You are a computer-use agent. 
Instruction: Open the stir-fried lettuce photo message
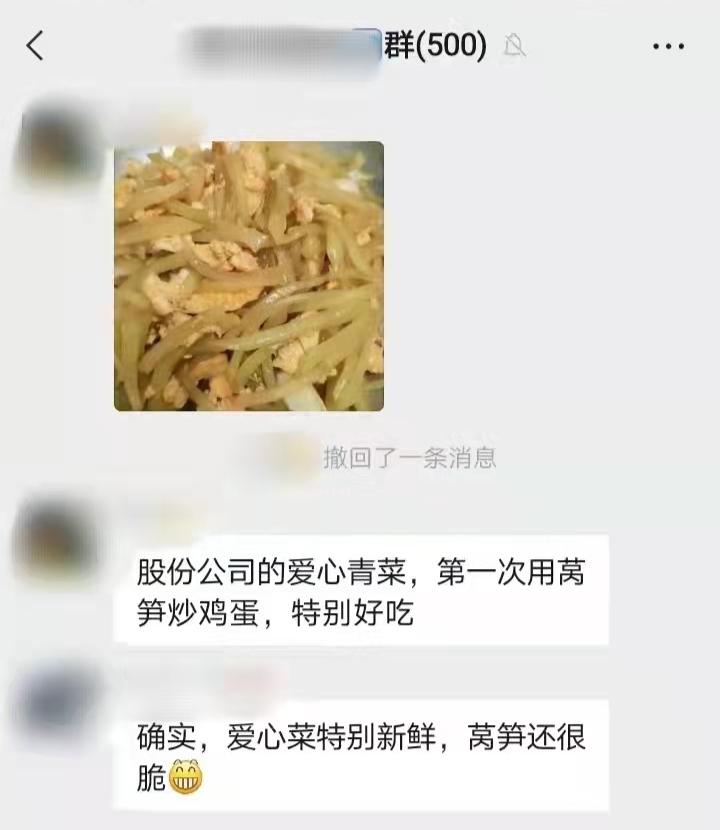249,276
